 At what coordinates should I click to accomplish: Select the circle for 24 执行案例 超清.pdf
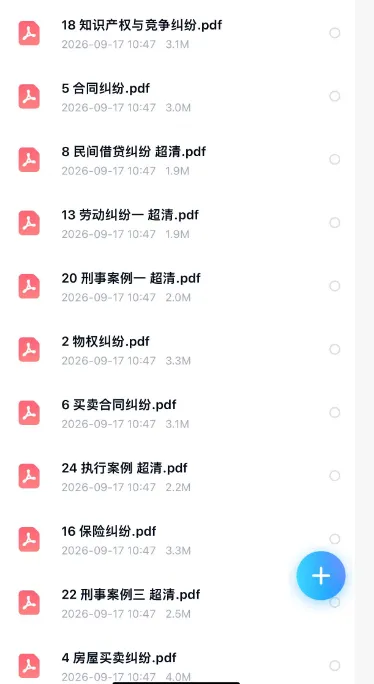pos(335,475)
